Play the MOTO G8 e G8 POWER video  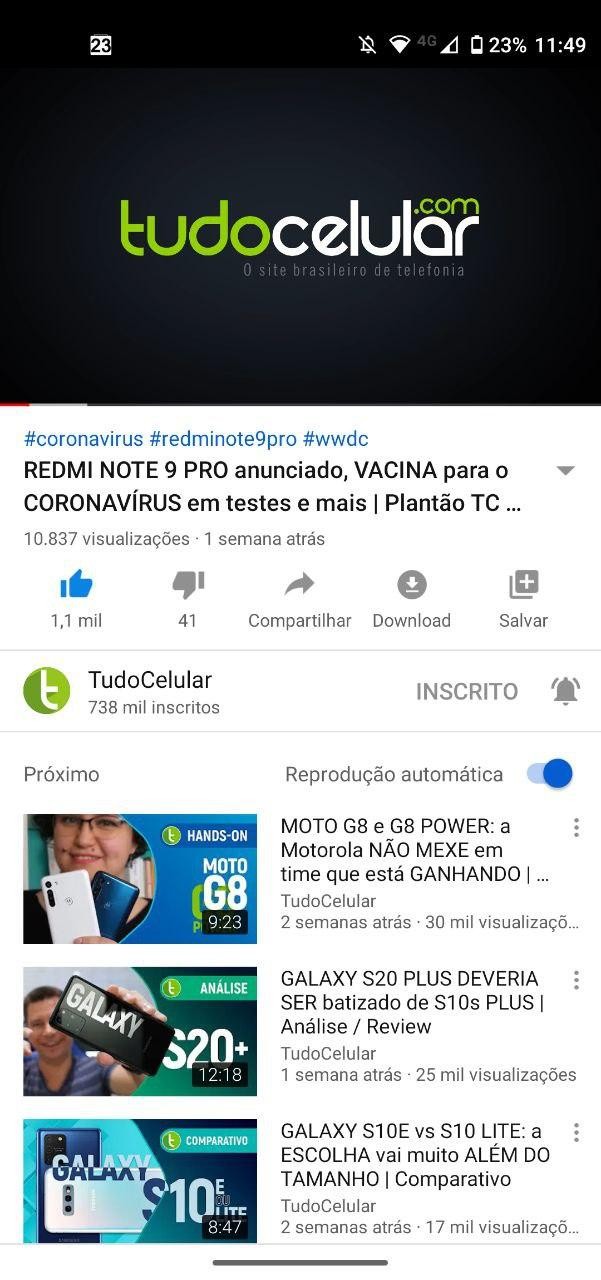click(x=140, y=879)
